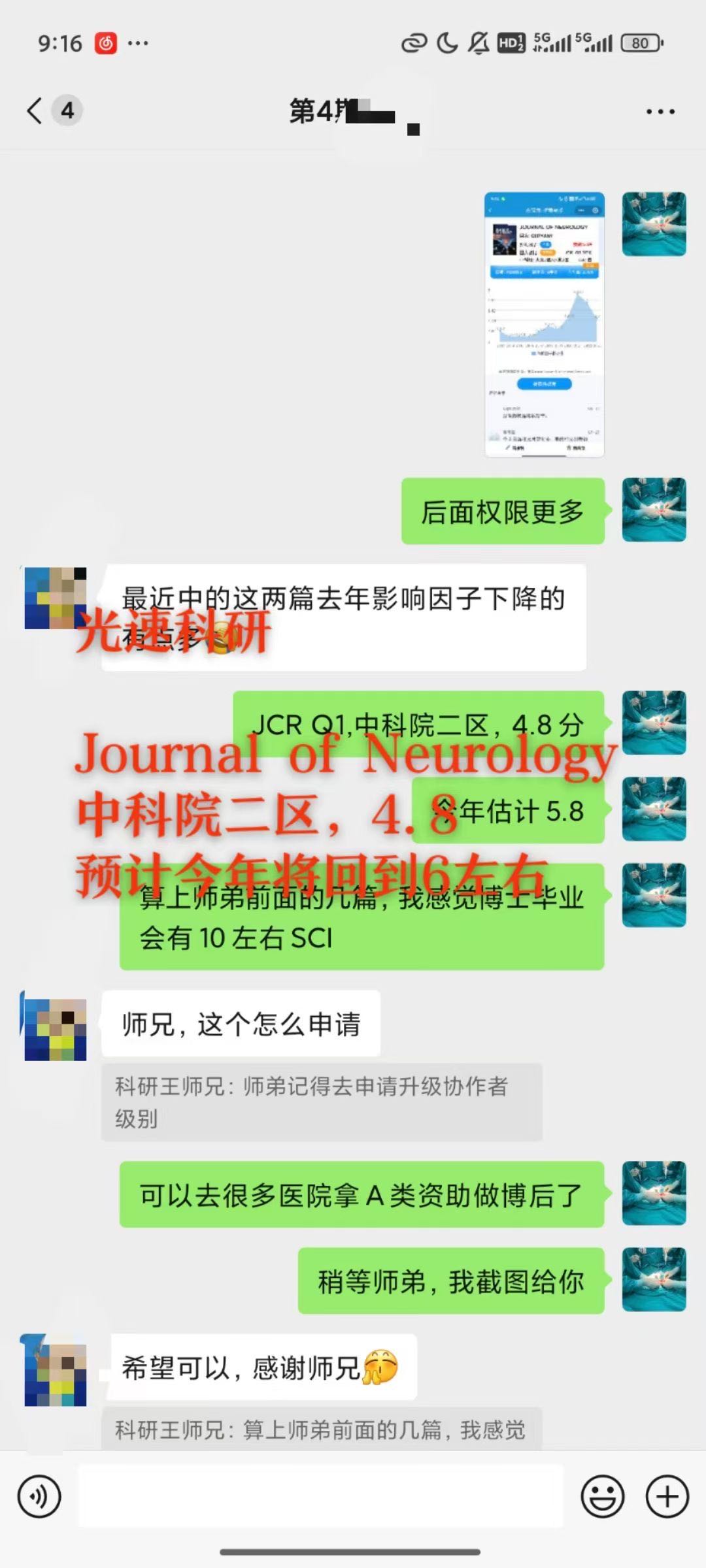Open the shared journal screenshot image
This screenshot has width=706, height=1568.
click(544, 325)
